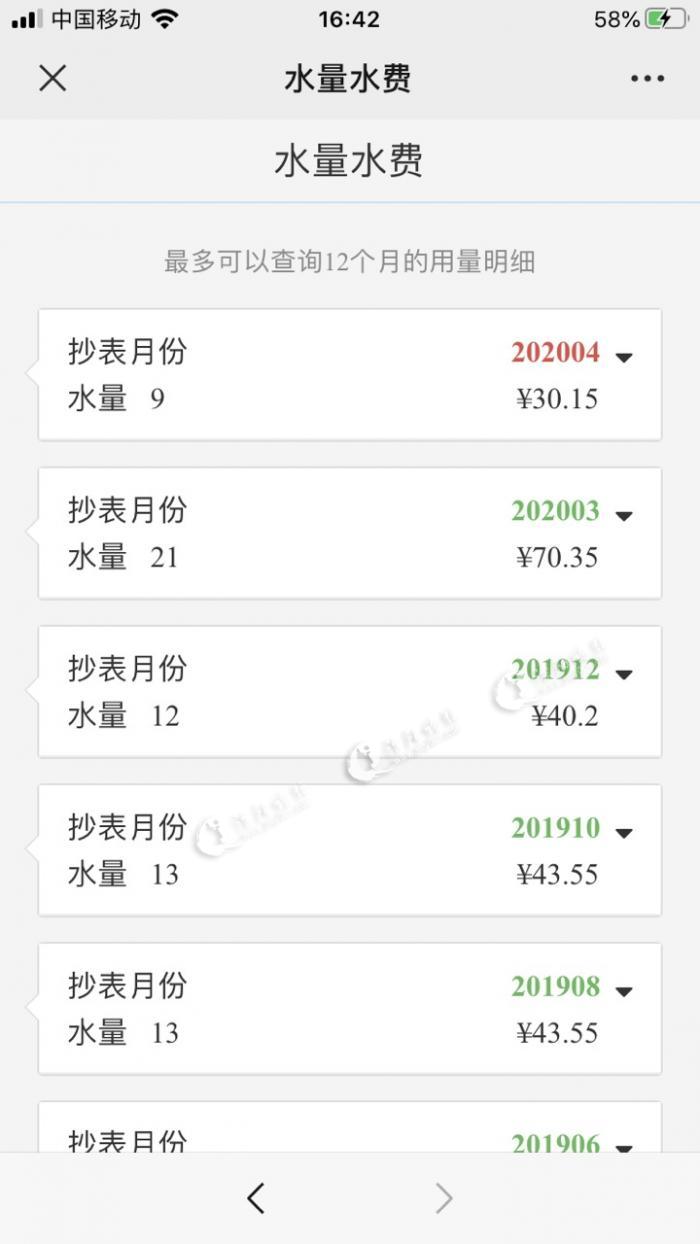Image resolution: width=700 pixels, height=1244 pixels.
Task: Expand the 201906 billing record
Action: pos(624,1146)
